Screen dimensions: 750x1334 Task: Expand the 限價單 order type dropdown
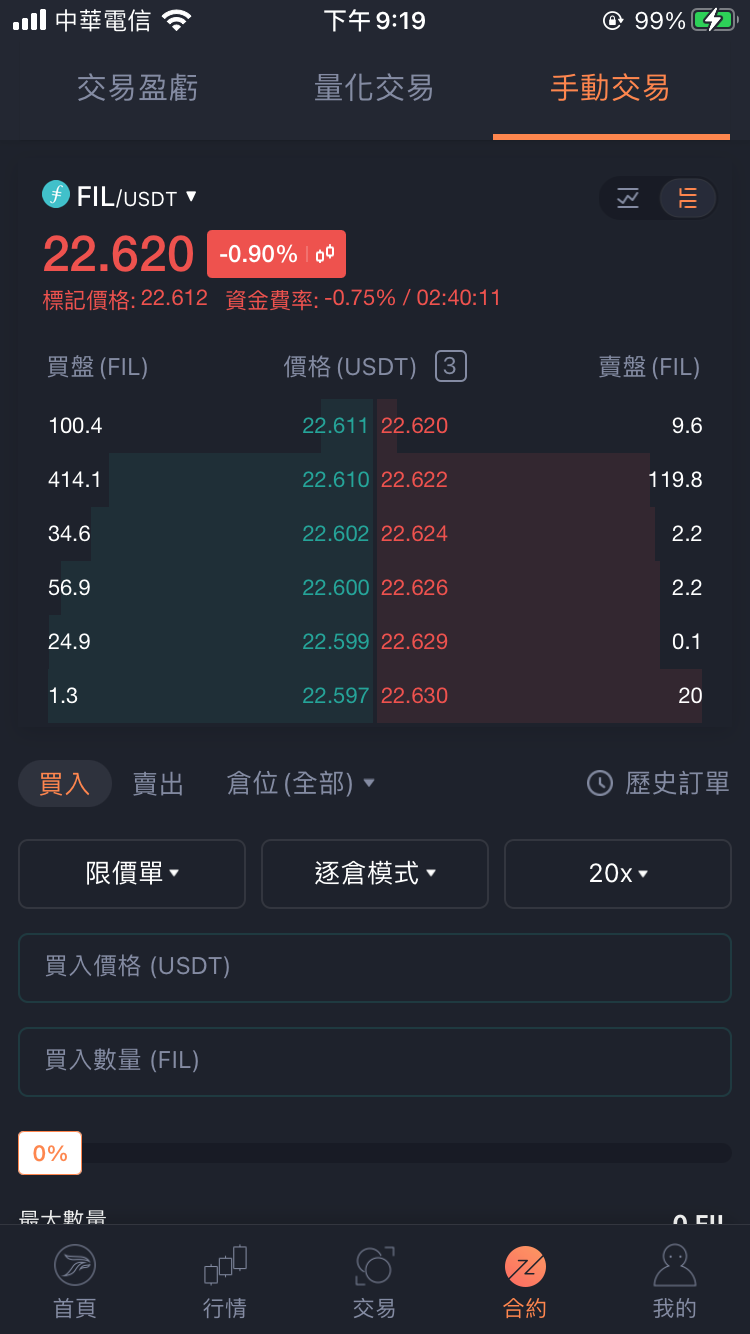pyautogui.click(x=132, y=874)
